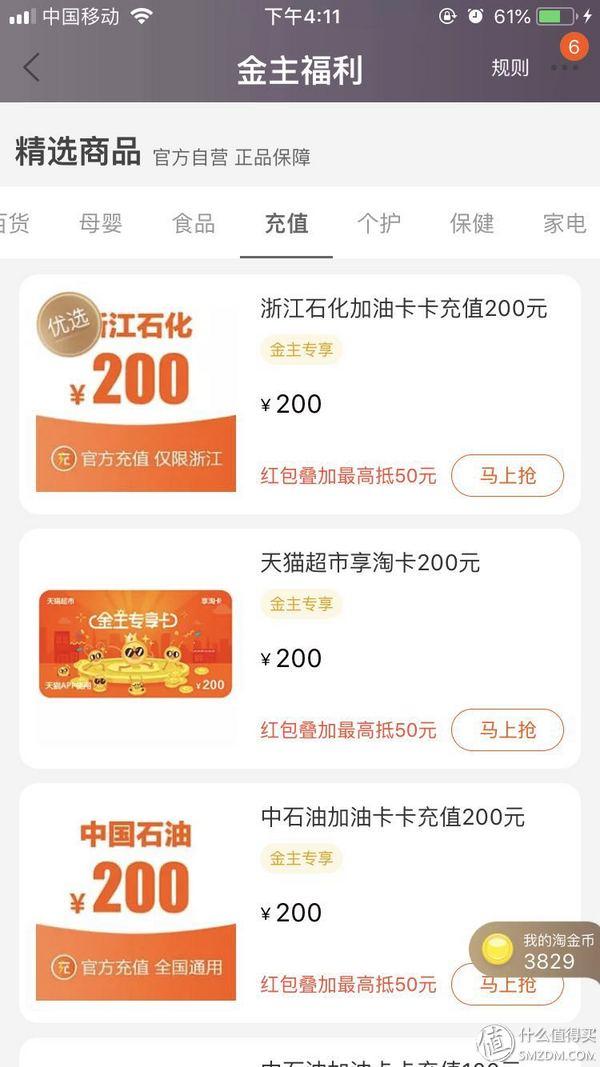Switch to the 母婴 category tab
This screenshot has height=1067, width=600.
pyautogui.click(x=101, y=223)
